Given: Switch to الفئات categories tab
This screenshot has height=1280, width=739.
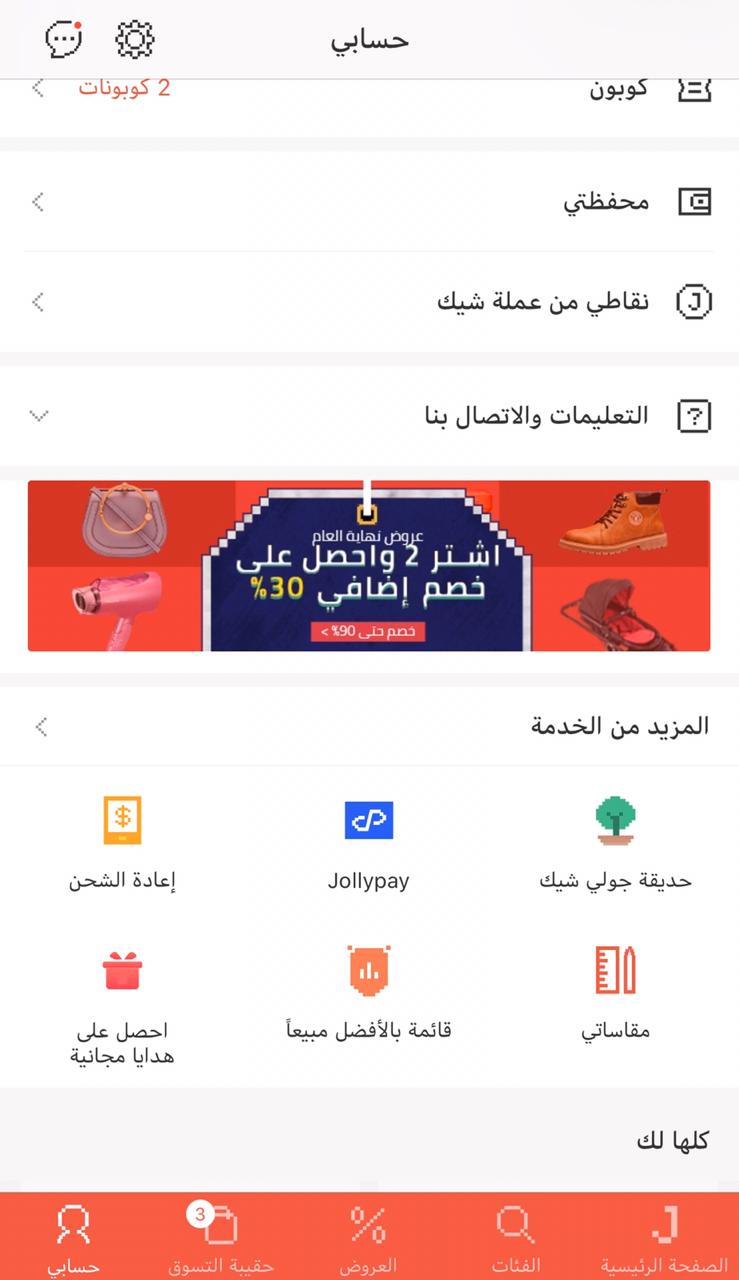Looking at the screenshot, I should (x=516, y=1238).
